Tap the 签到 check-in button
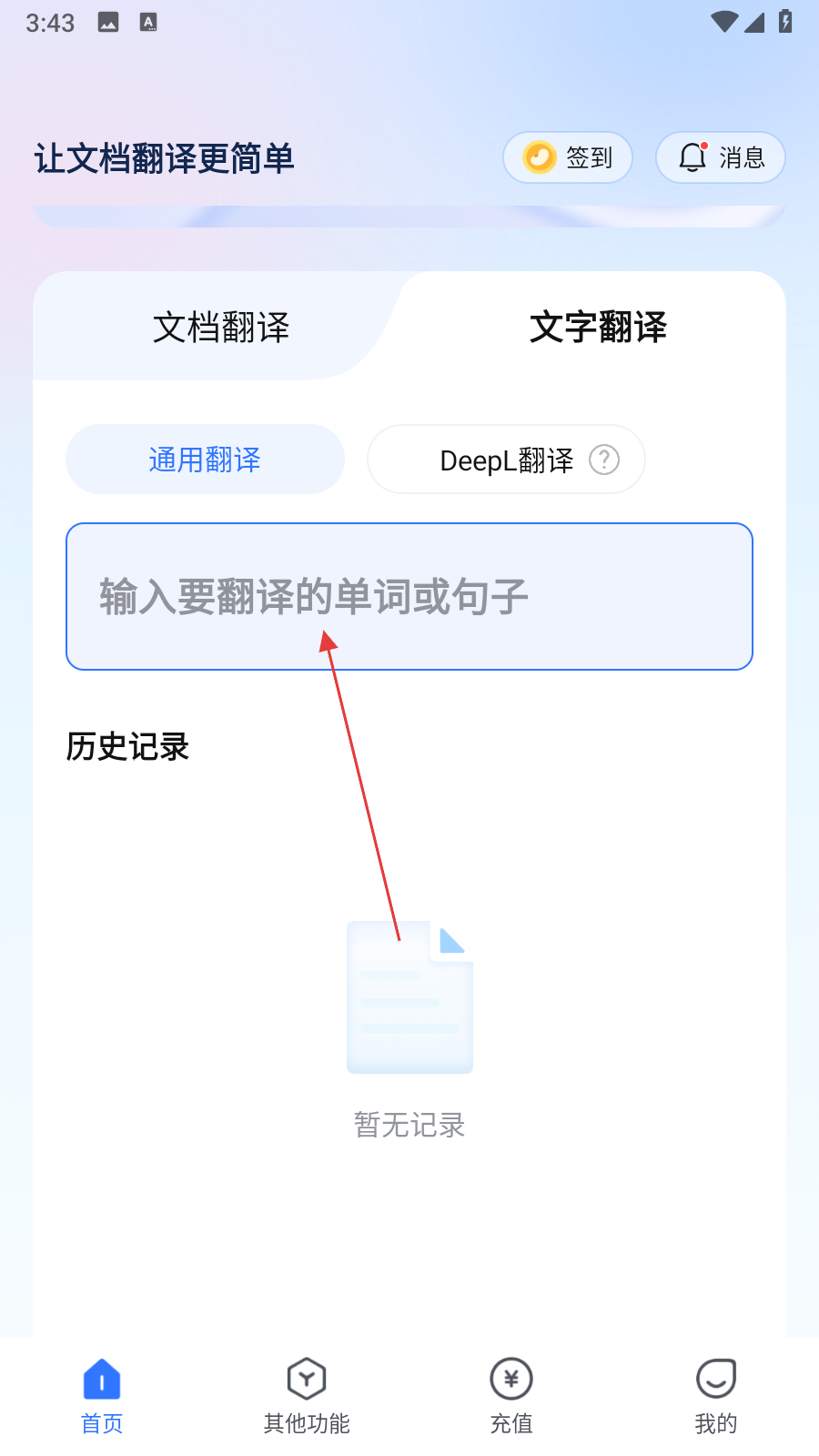Viewport: 819px width, 1456px height. (x=568, y=157)
